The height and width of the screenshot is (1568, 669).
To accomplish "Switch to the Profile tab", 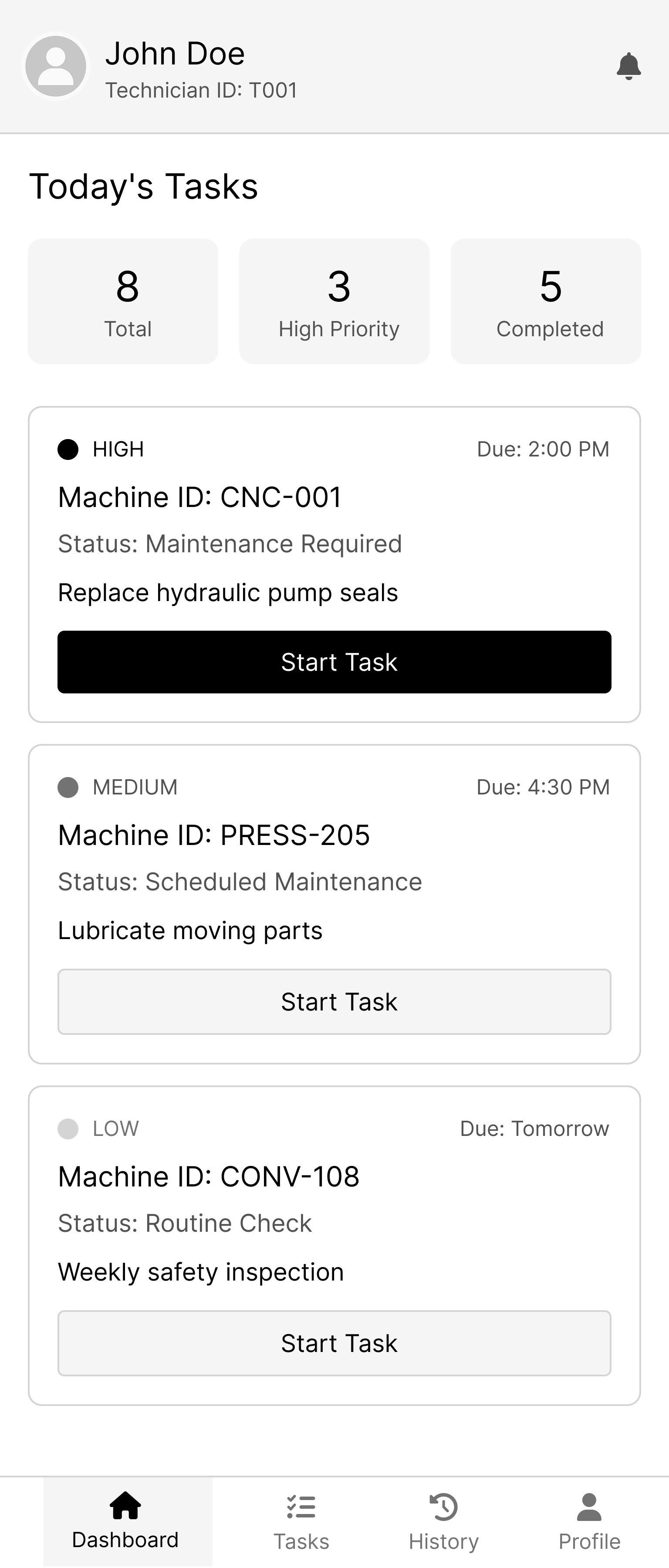I will point(589,1521).
